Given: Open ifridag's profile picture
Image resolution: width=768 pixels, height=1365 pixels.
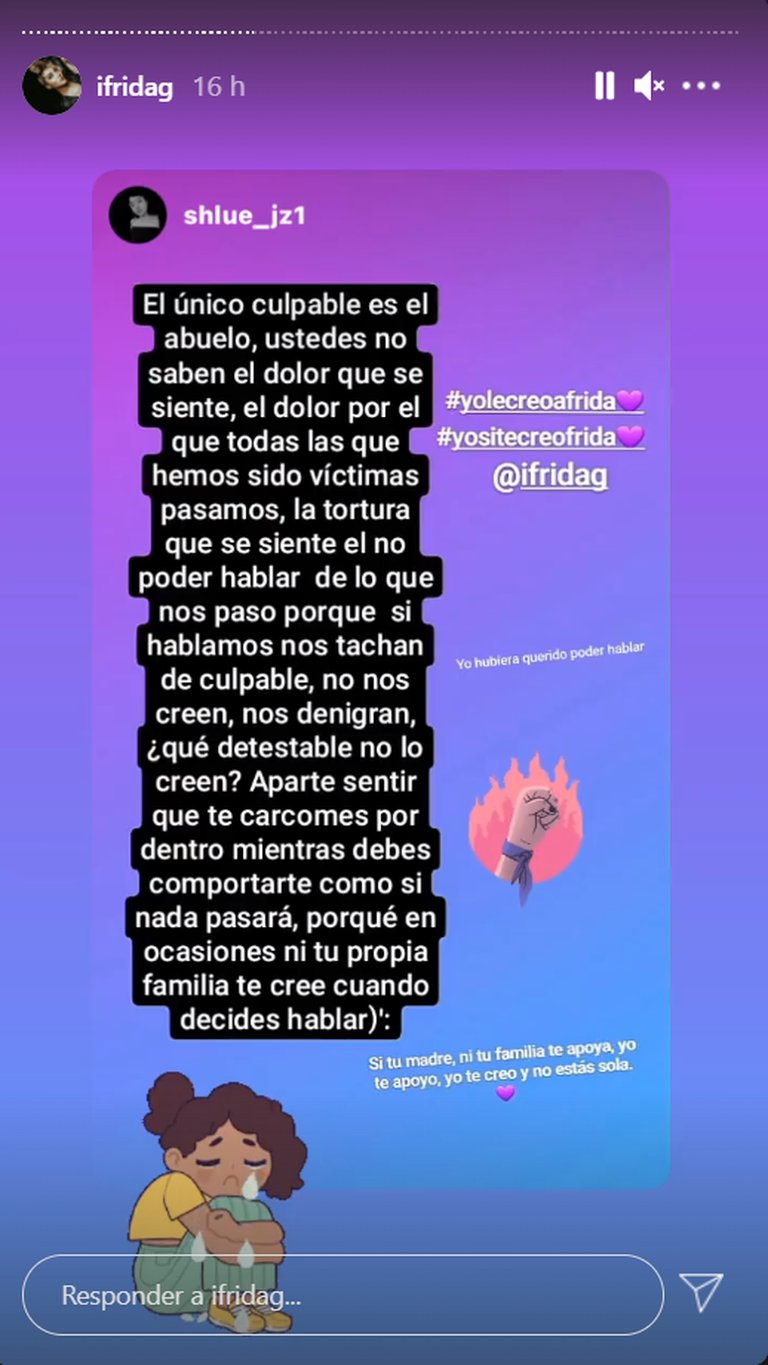Looking at the screenshot, I should coord(52,86).
